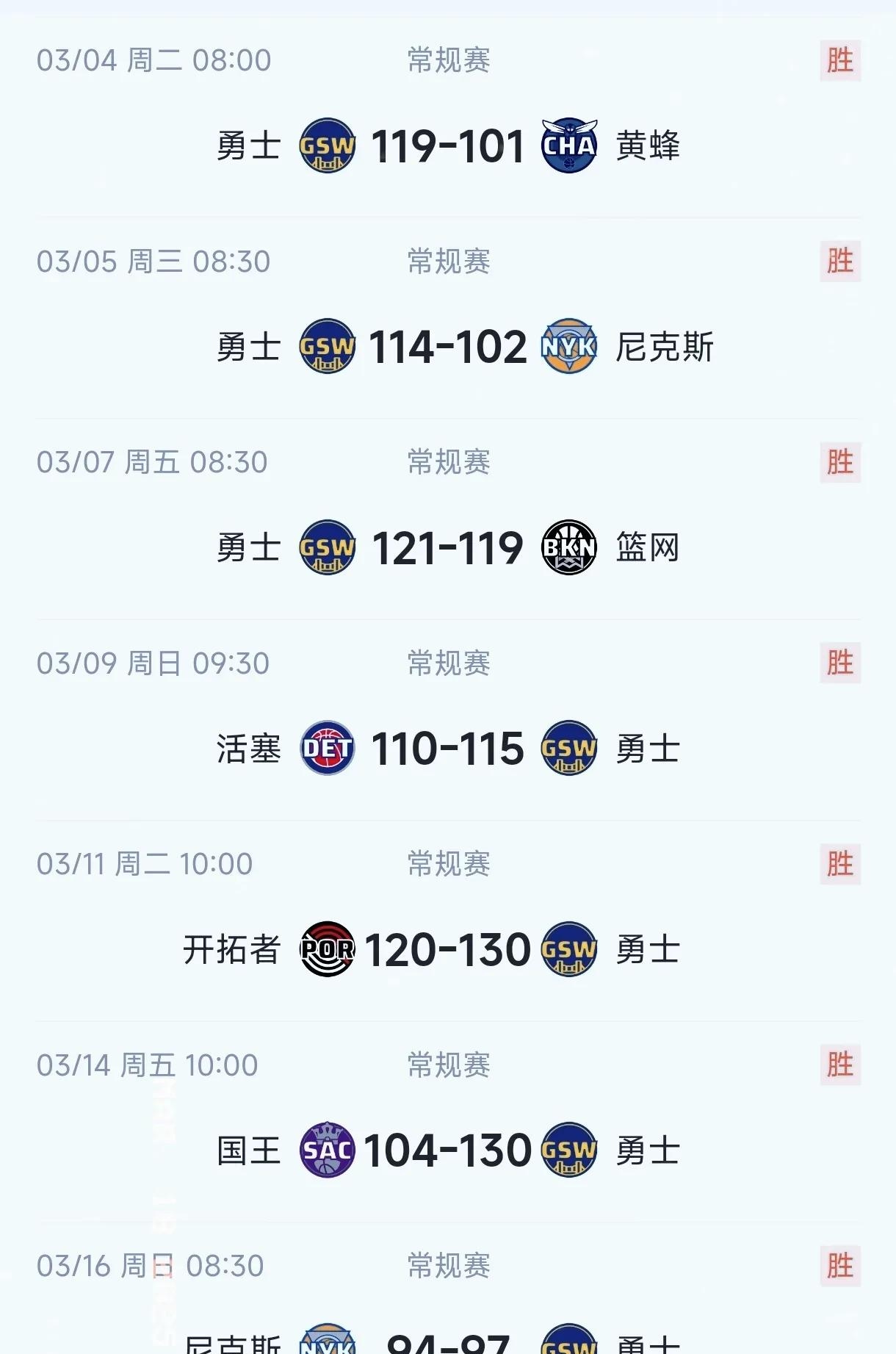Click the 119-101 score of the Hornets game
The width and height of the screenshot is (896, 1354).
click(448, 144)
